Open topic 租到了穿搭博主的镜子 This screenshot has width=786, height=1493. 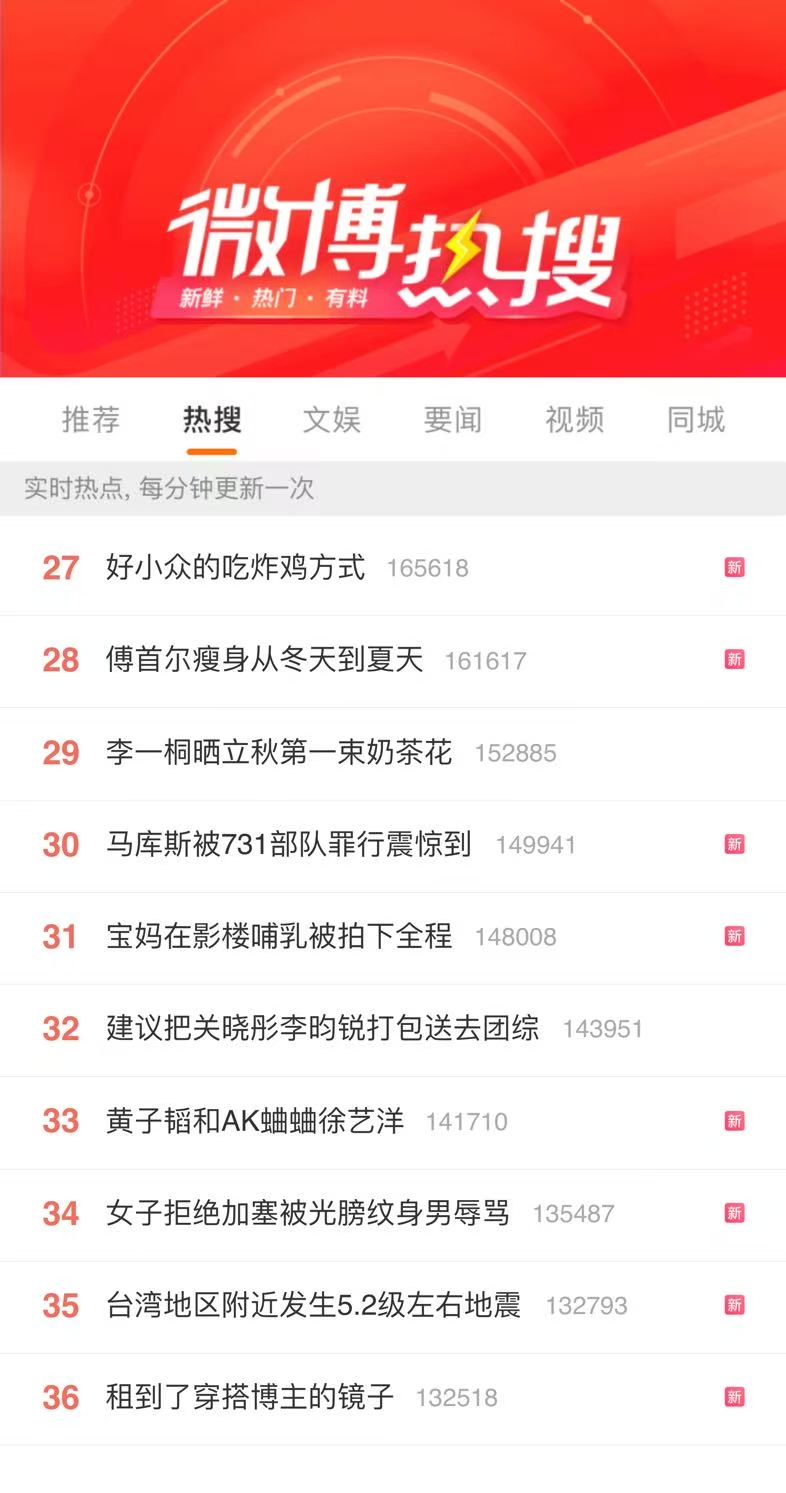pos(393,1397)
